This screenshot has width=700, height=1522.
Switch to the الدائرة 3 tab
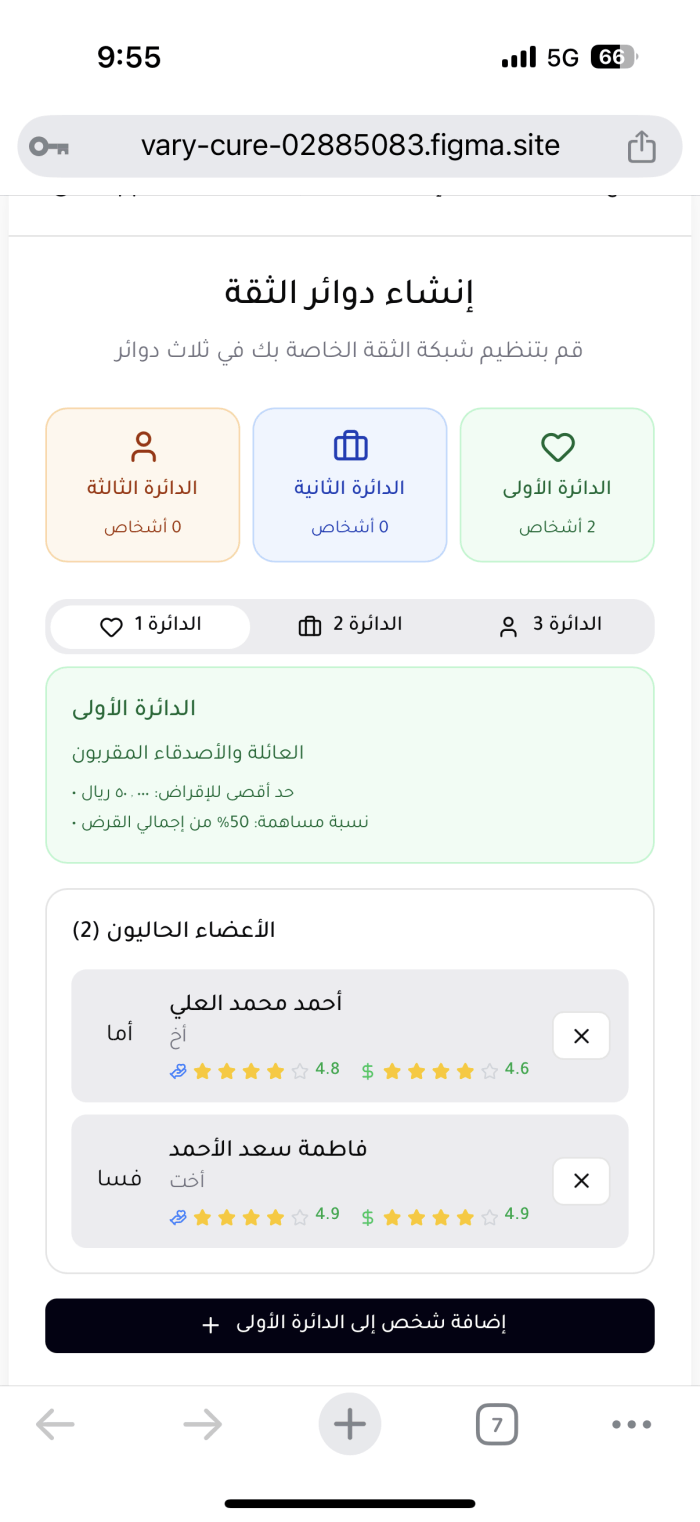coord(550,626)
